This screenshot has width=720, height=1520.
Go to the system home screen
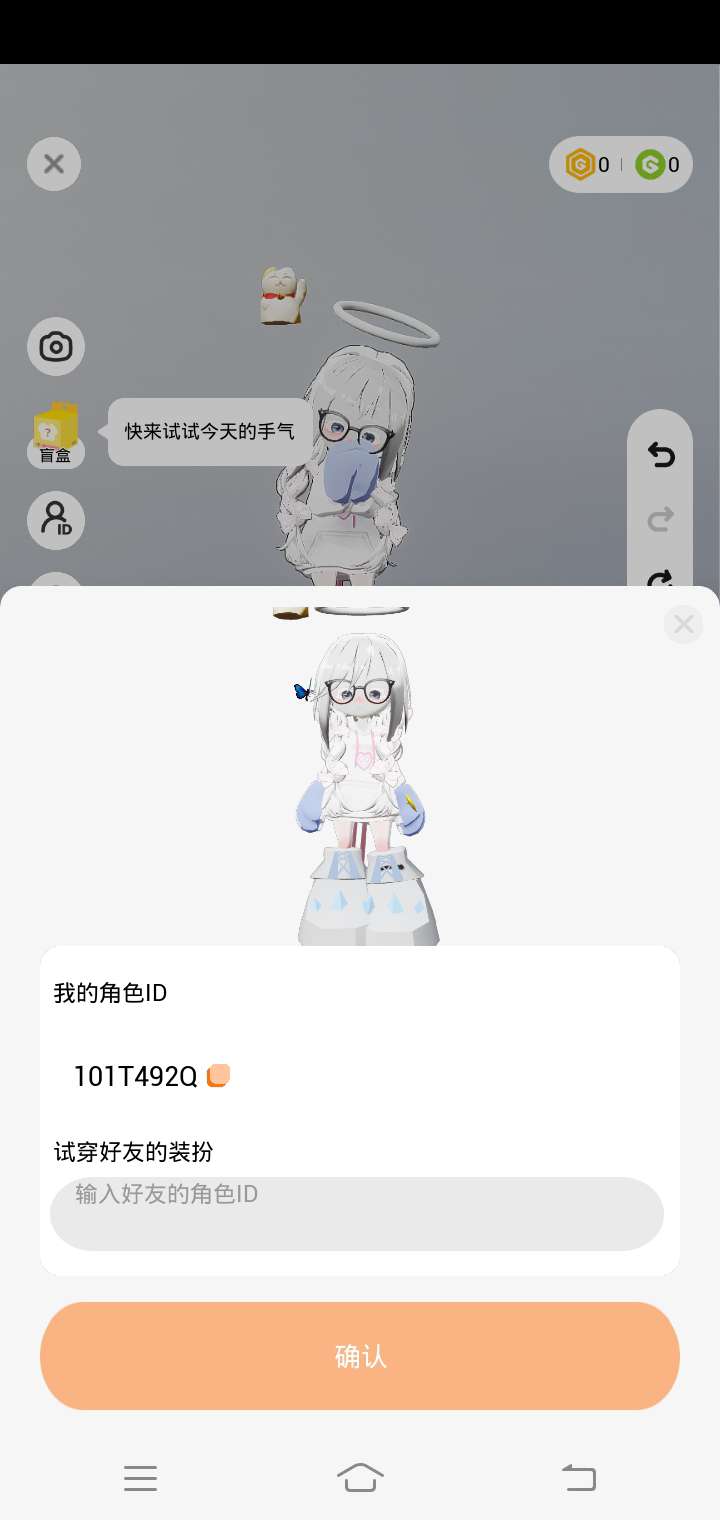click(x=360, y=1477)
